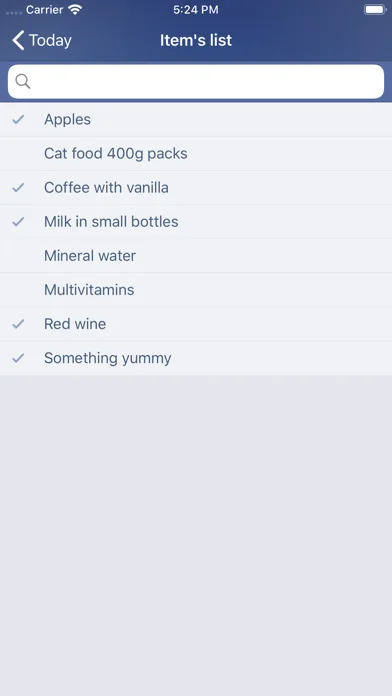Deselect Coffee with vanilla
This screenshot has width=392, height=696.
[x=196, y=188]
